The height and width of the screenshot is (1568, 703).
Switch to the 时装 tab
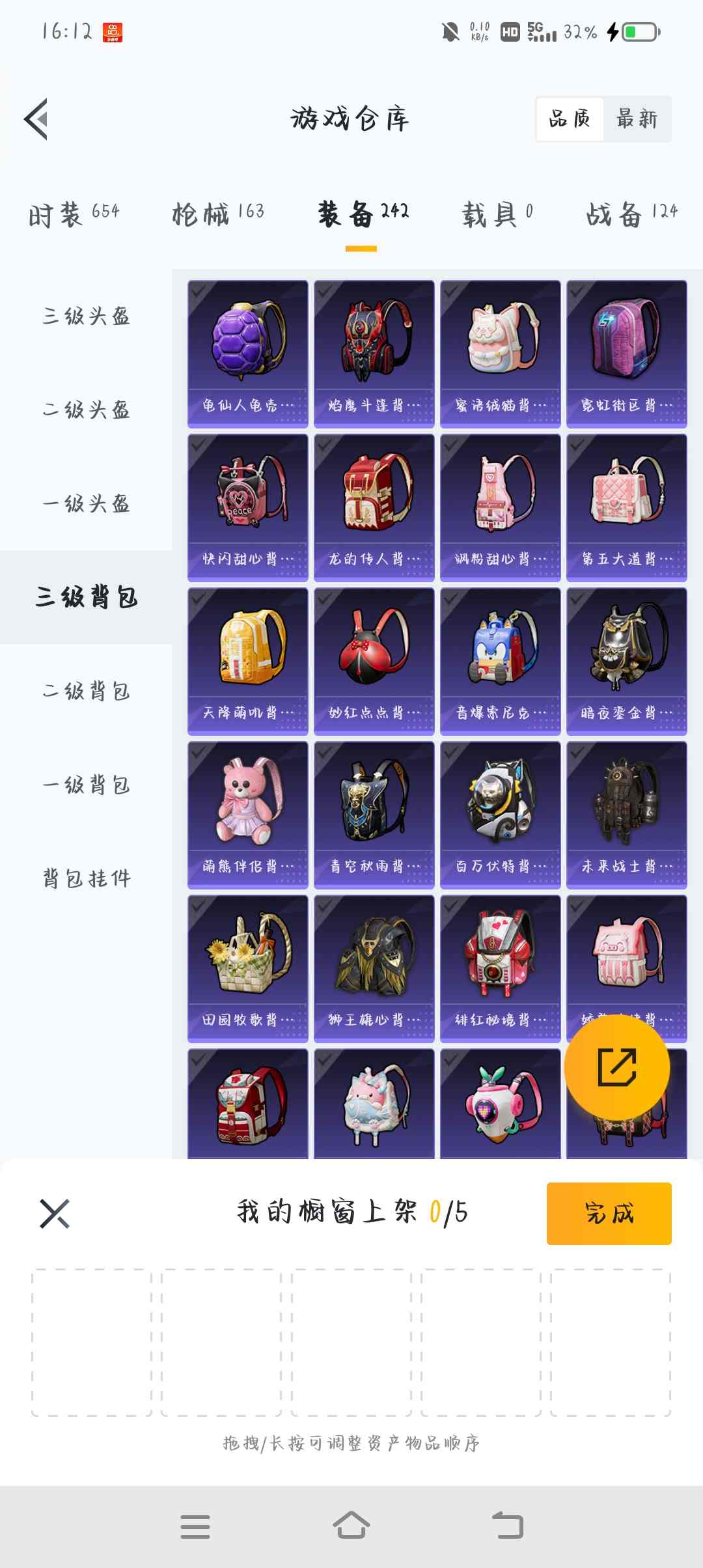[74, 214]
